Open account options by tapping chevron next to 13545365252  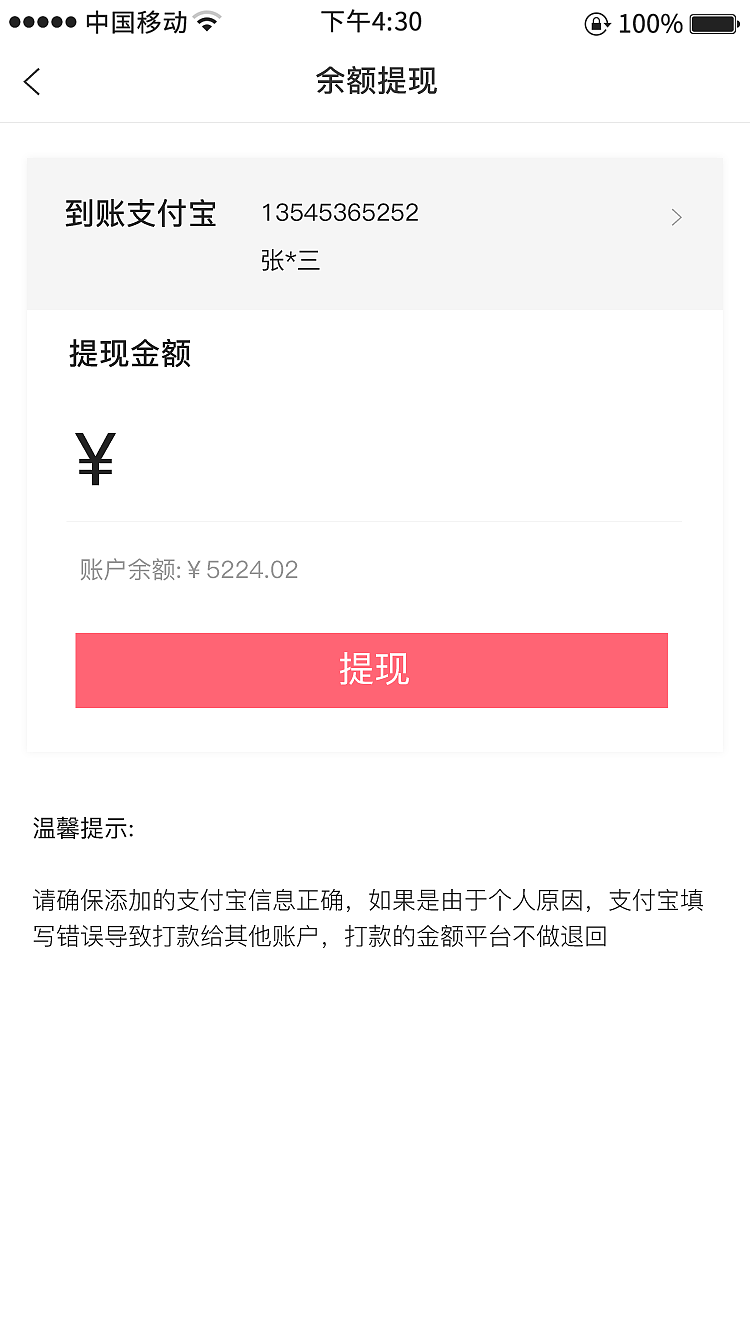[676, 217]
